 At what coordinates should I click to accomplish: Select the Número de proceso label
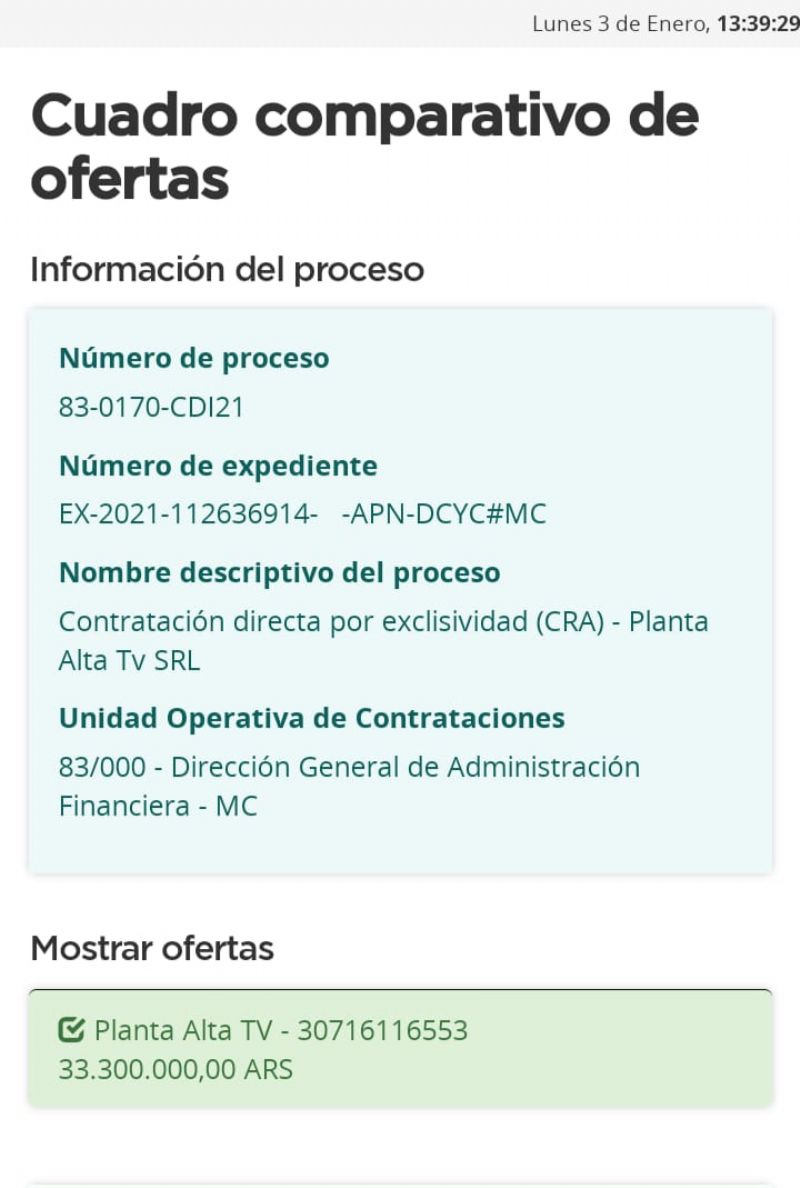coord(194,358)
